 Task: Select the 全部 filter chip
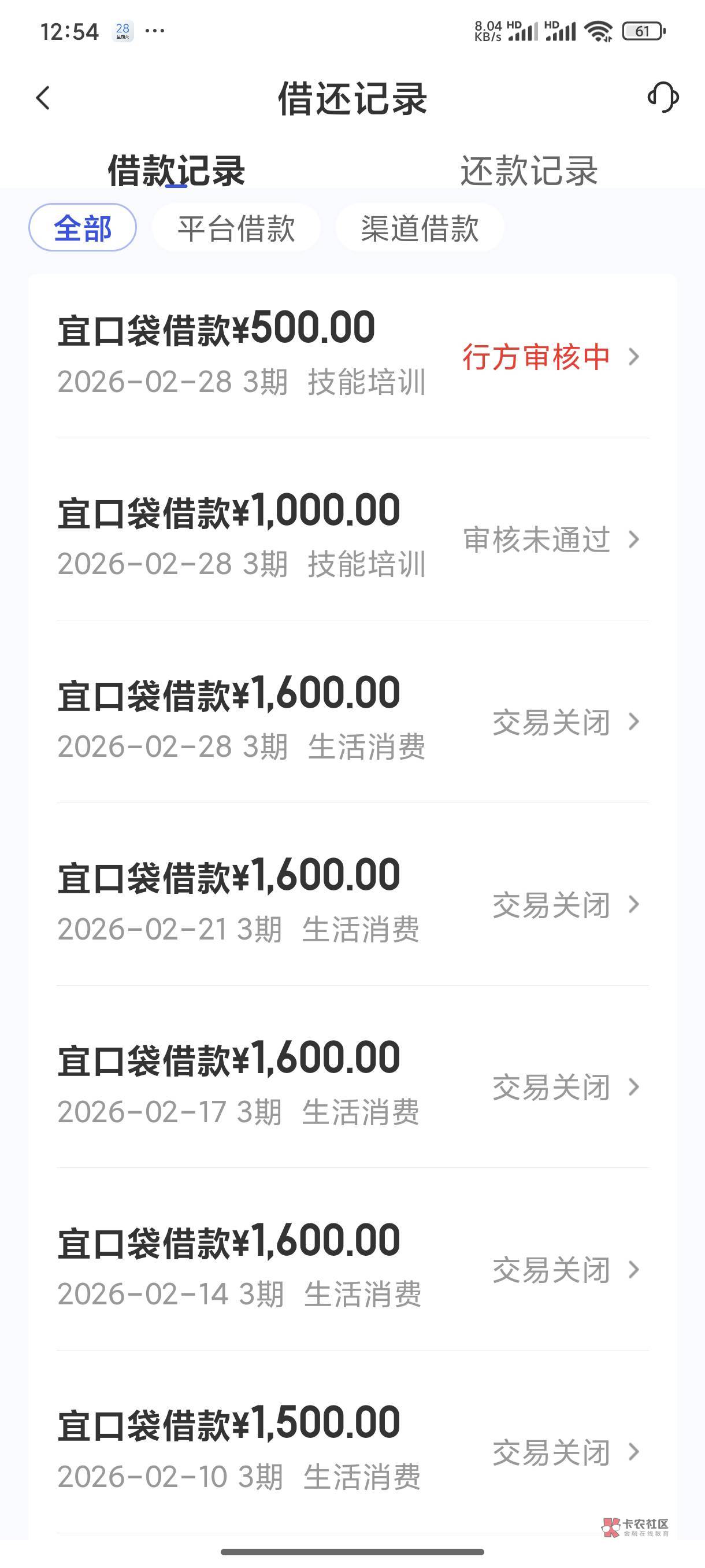83,228
